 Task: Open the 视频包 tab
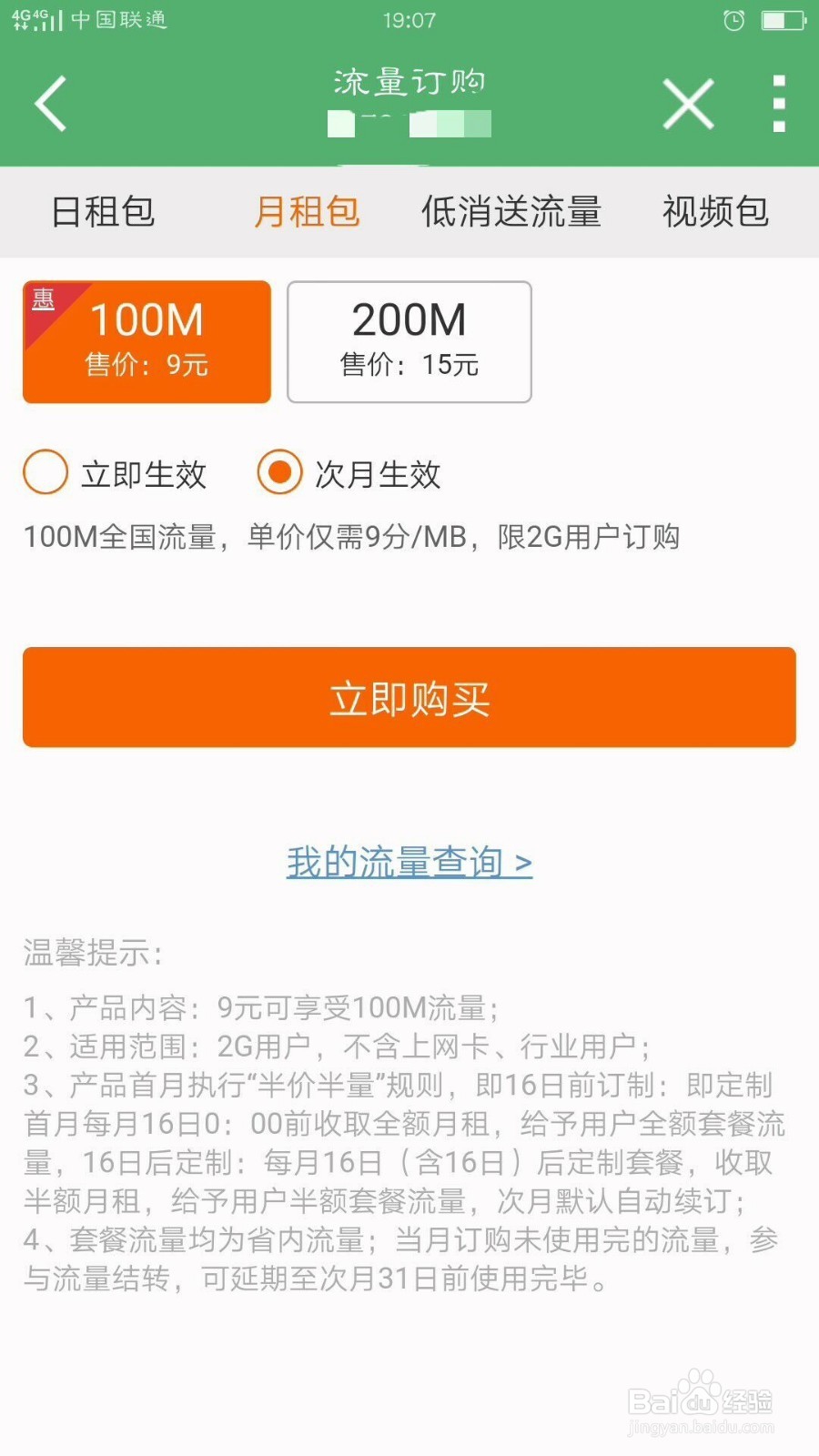click(x=716, y=212)
